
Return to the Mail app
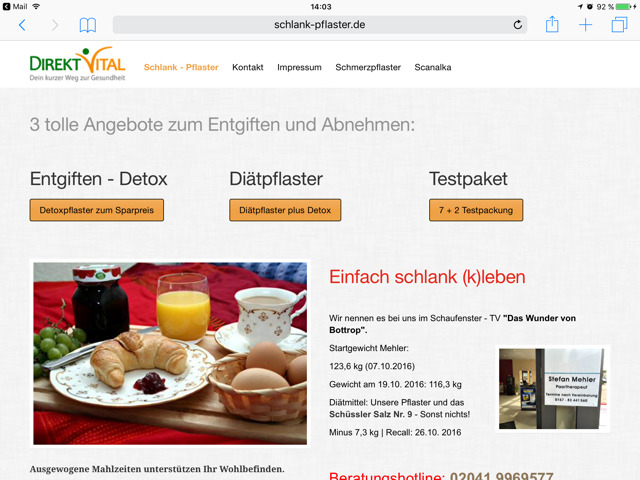[16, 6]
